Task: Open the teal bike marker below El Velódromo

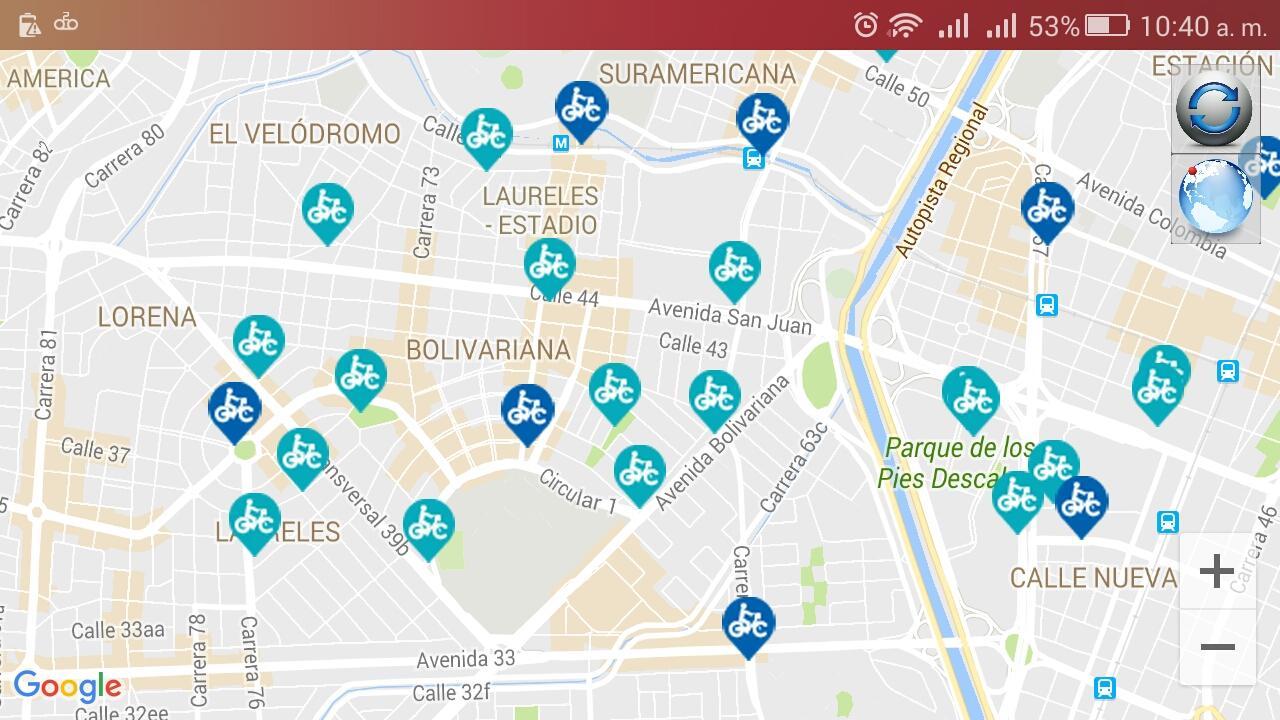Action: pos(327,210)
